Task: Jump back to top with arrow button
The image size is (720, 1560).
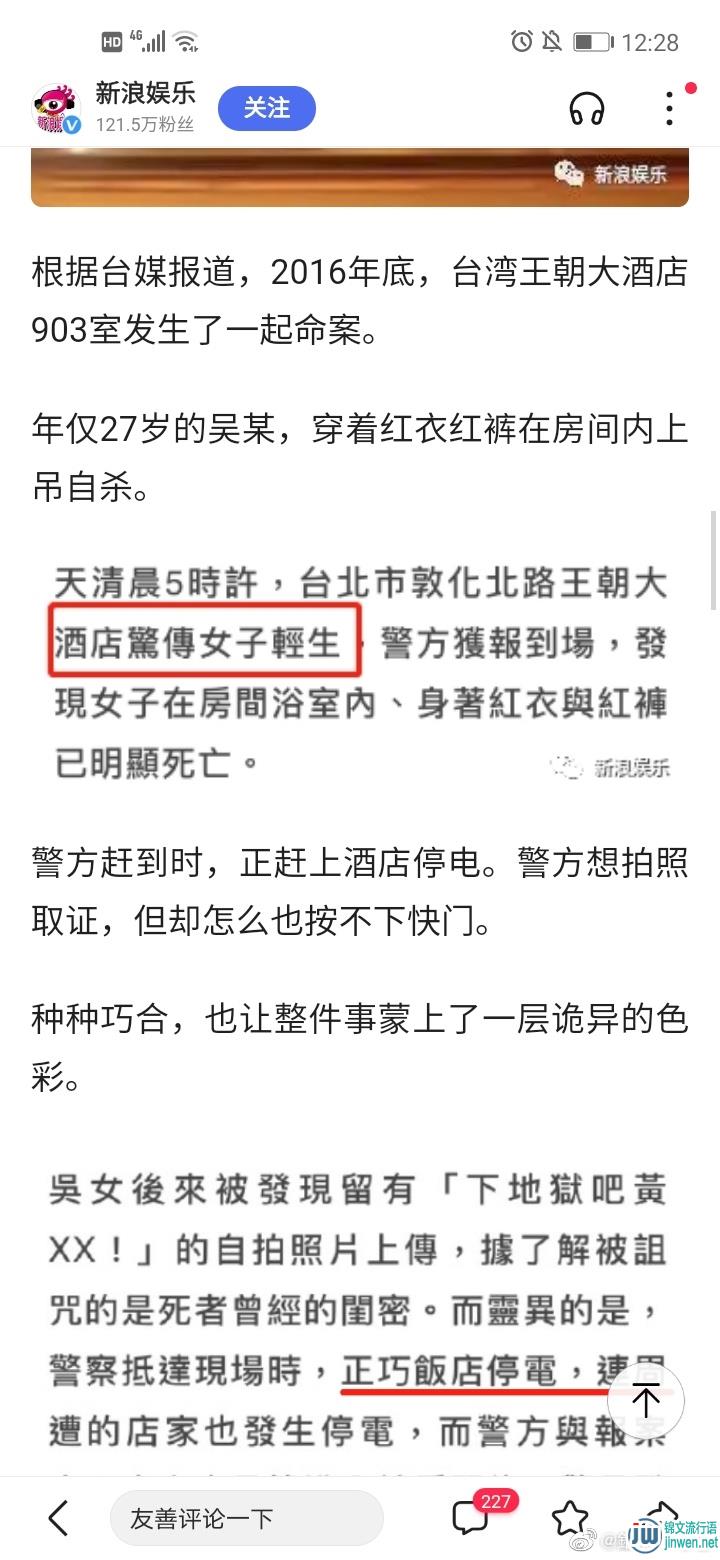Action: coord(647,1400)
